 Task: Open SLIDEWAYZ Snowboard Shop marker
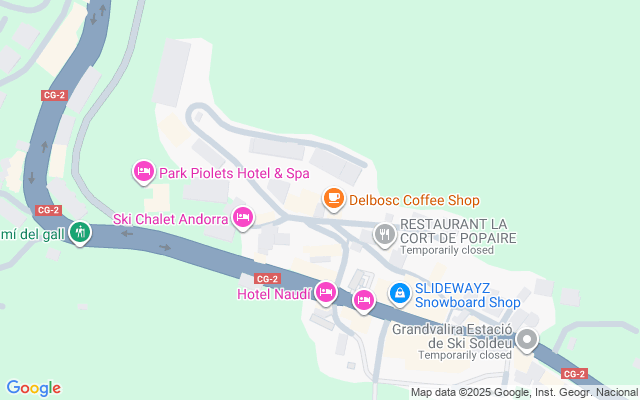tap(399, 292)
